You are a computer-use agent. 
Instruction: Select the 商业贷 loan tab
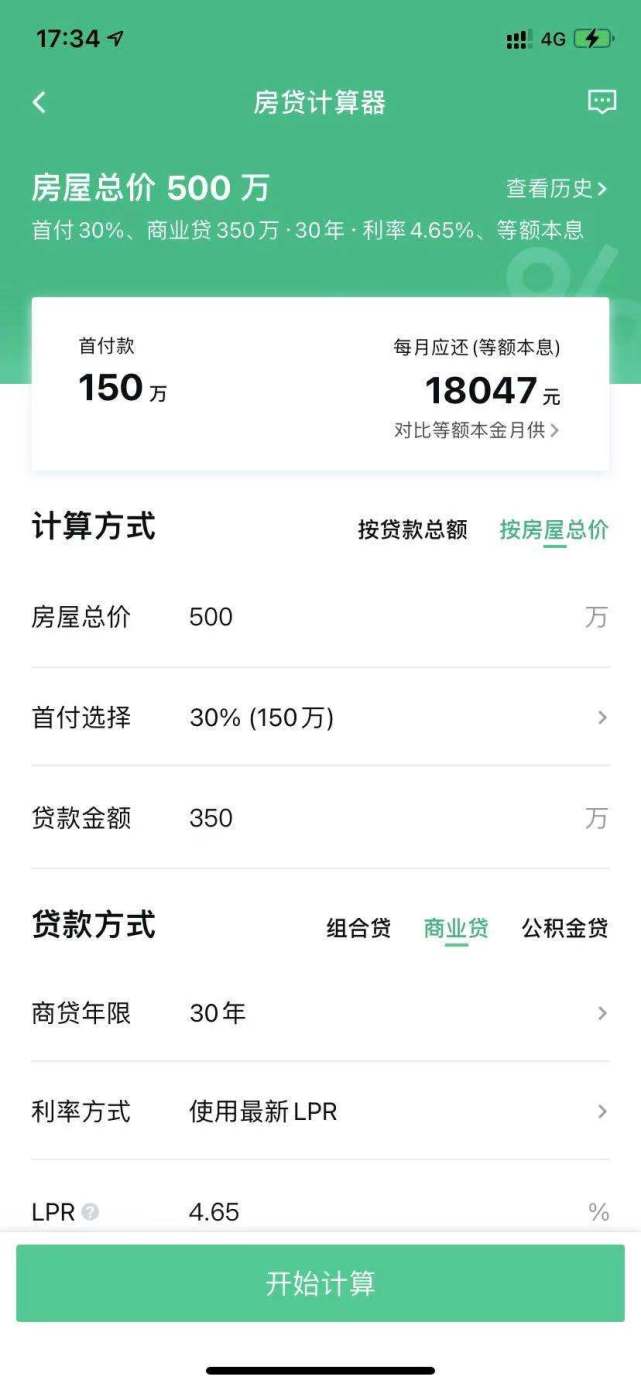coord(456,928)
